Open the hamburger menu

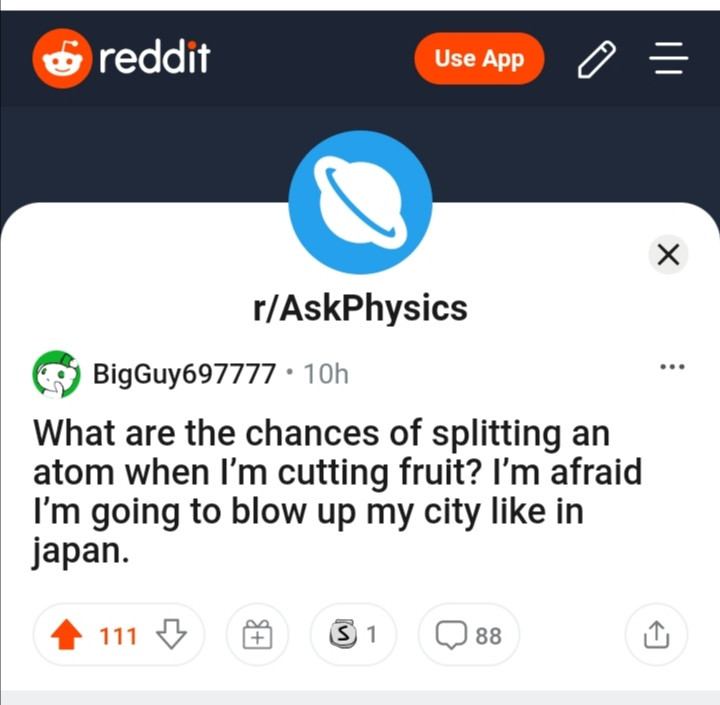(x=668, y=61)
